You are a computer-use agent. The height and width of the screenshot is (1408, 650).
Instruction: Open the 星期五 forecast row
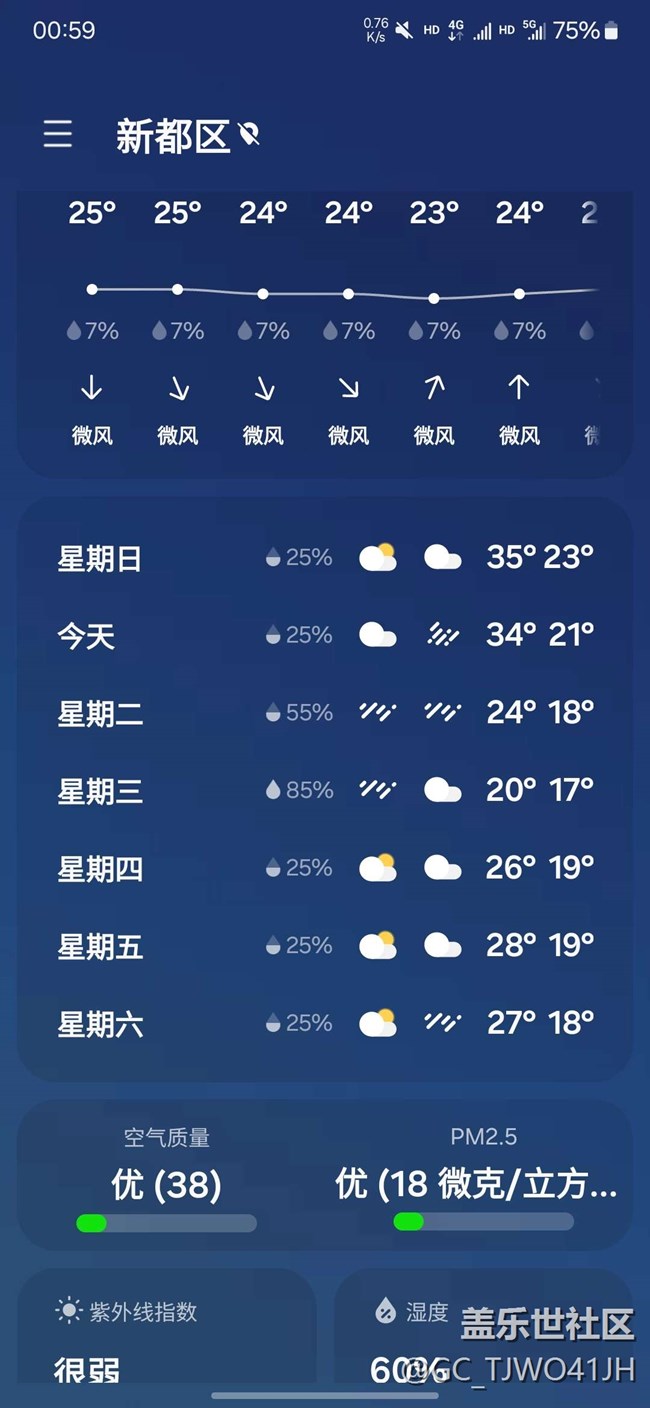coord(325,945)
